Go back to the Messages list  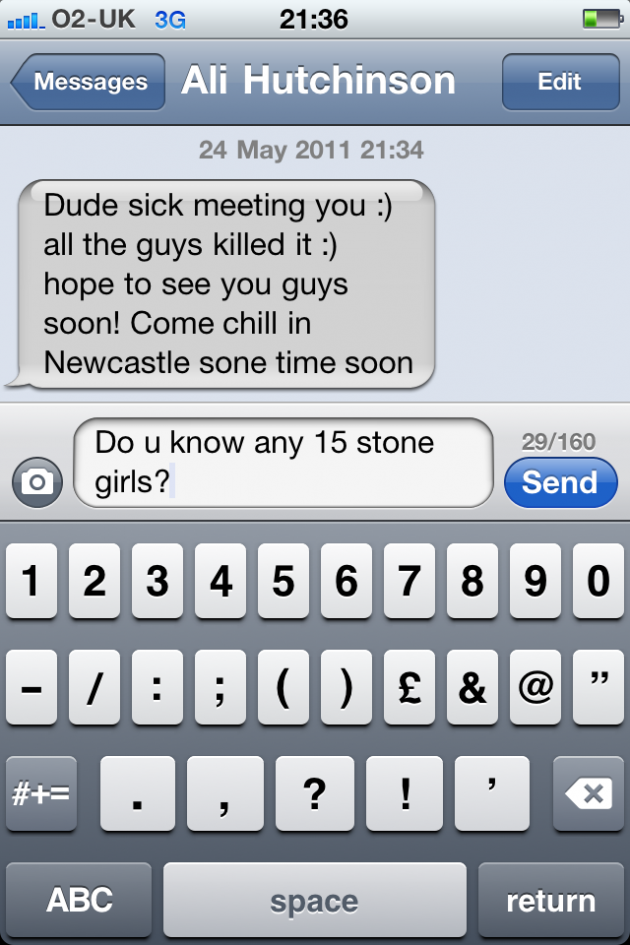88,82
